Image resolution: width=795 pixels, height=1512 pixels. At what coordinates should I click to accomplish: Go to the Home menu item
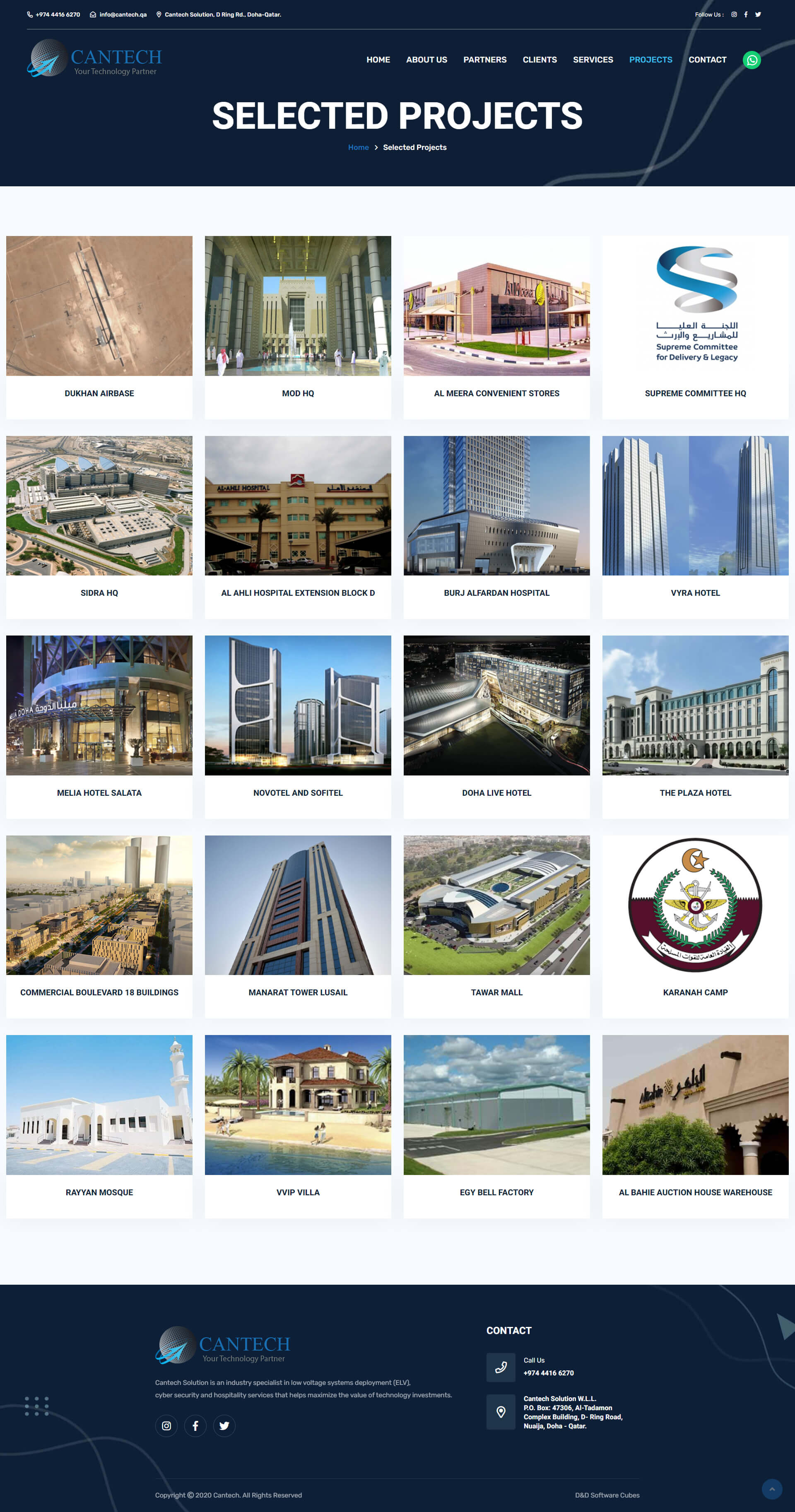coord(378,60)
